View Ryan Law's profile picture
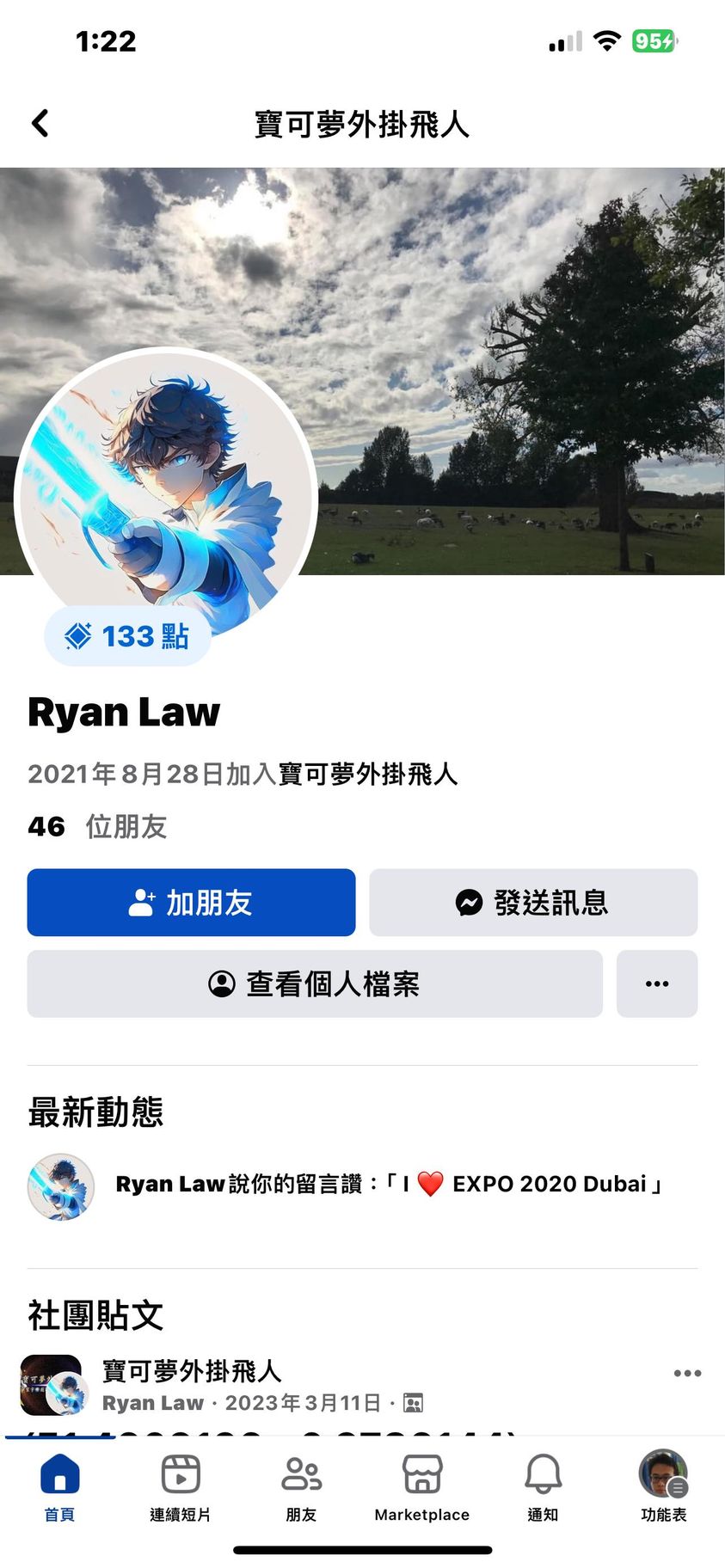The image size is (725, 1568). 167,490
